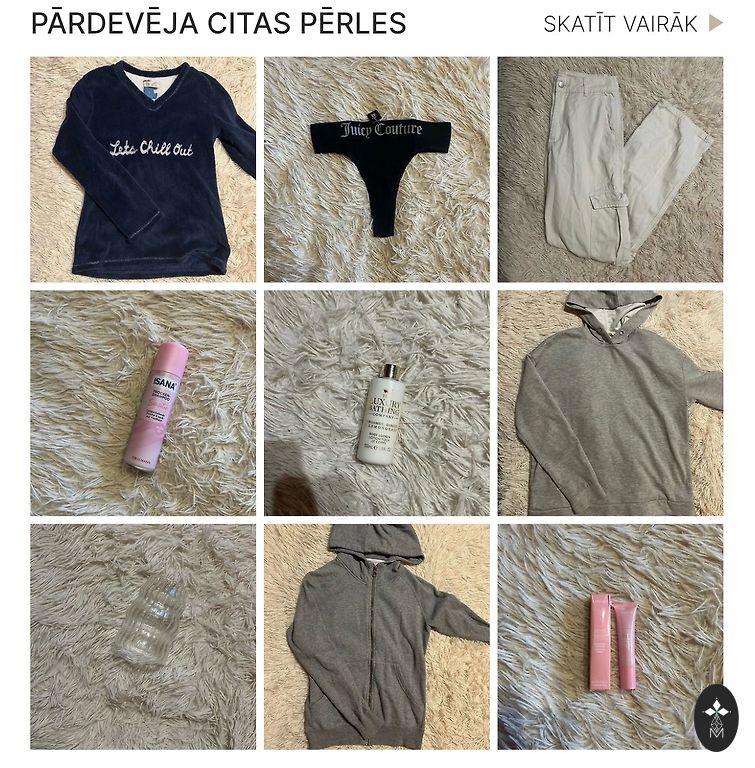755x768 pixels.
Task: Open the clear glass bottle listing
Action: (x=143, y=637)
